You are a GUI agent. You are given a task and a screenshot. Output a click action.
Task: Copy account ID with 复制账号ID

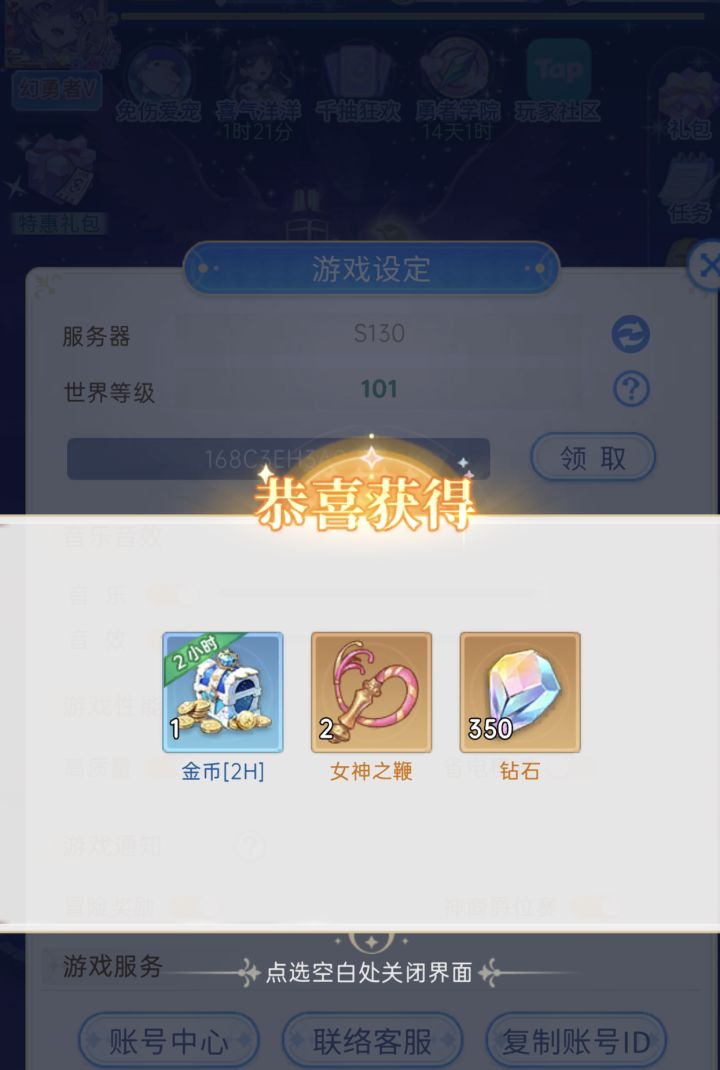(573, 1041)
